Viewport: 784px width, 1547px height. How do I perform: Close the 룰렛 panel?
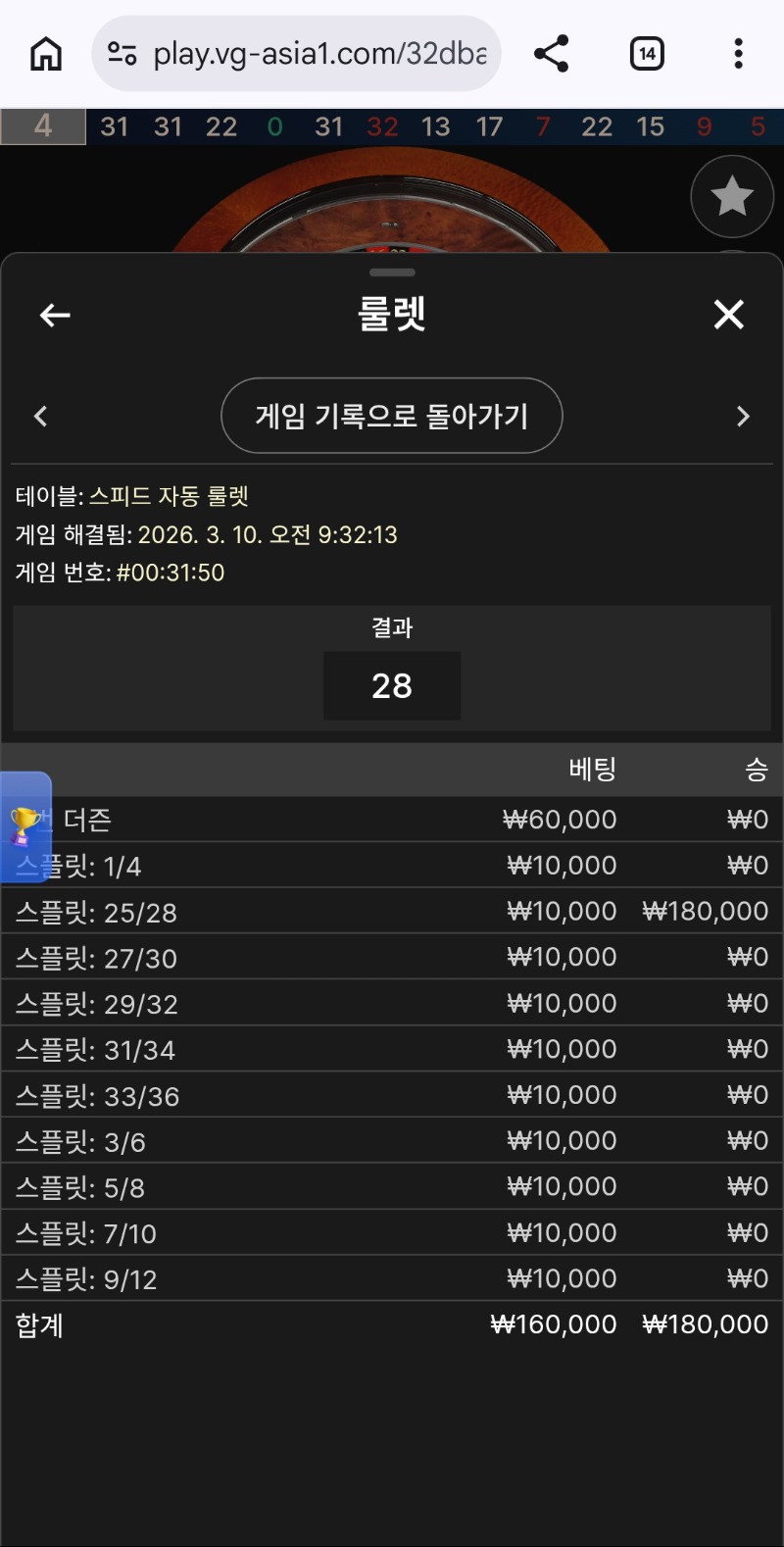[729, 315]
